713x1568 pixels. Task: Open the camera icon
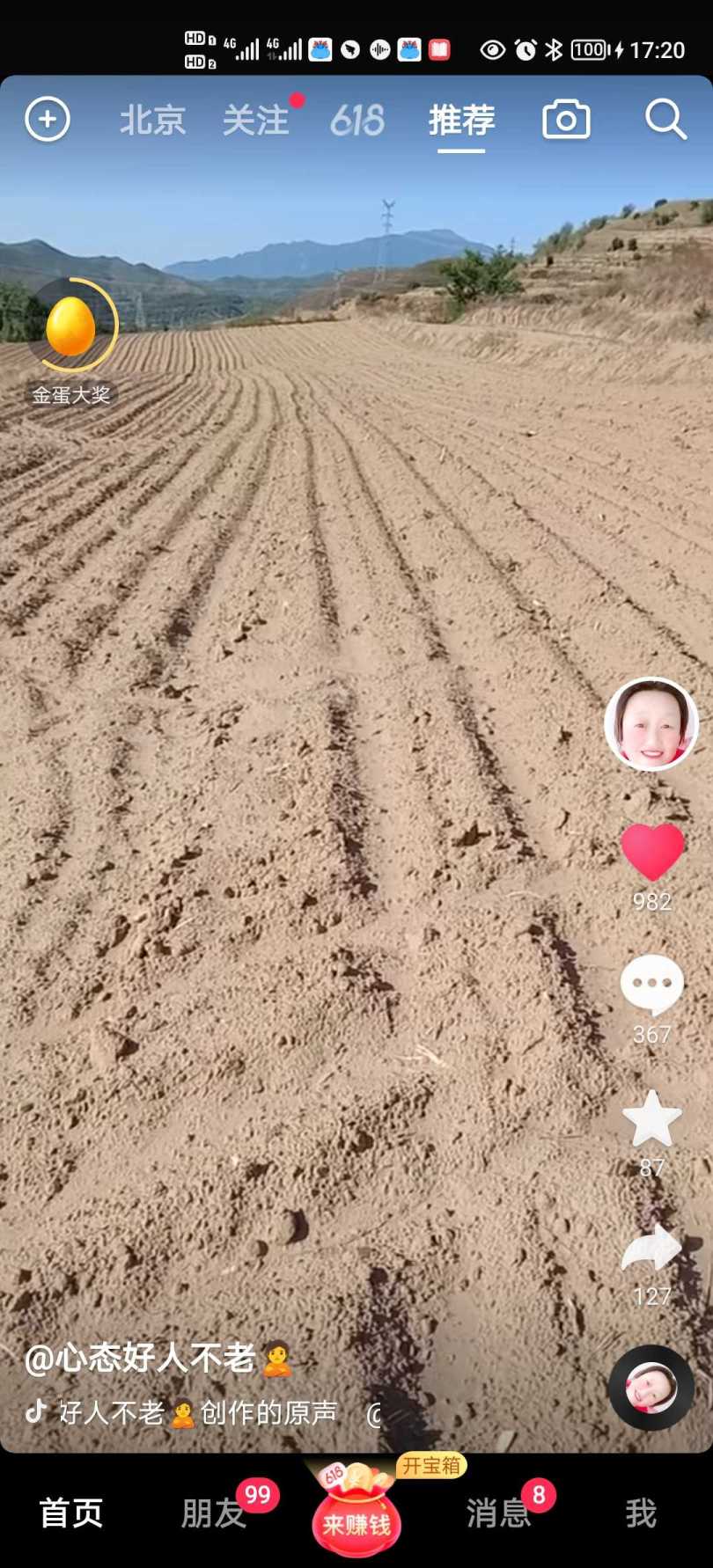566,120
